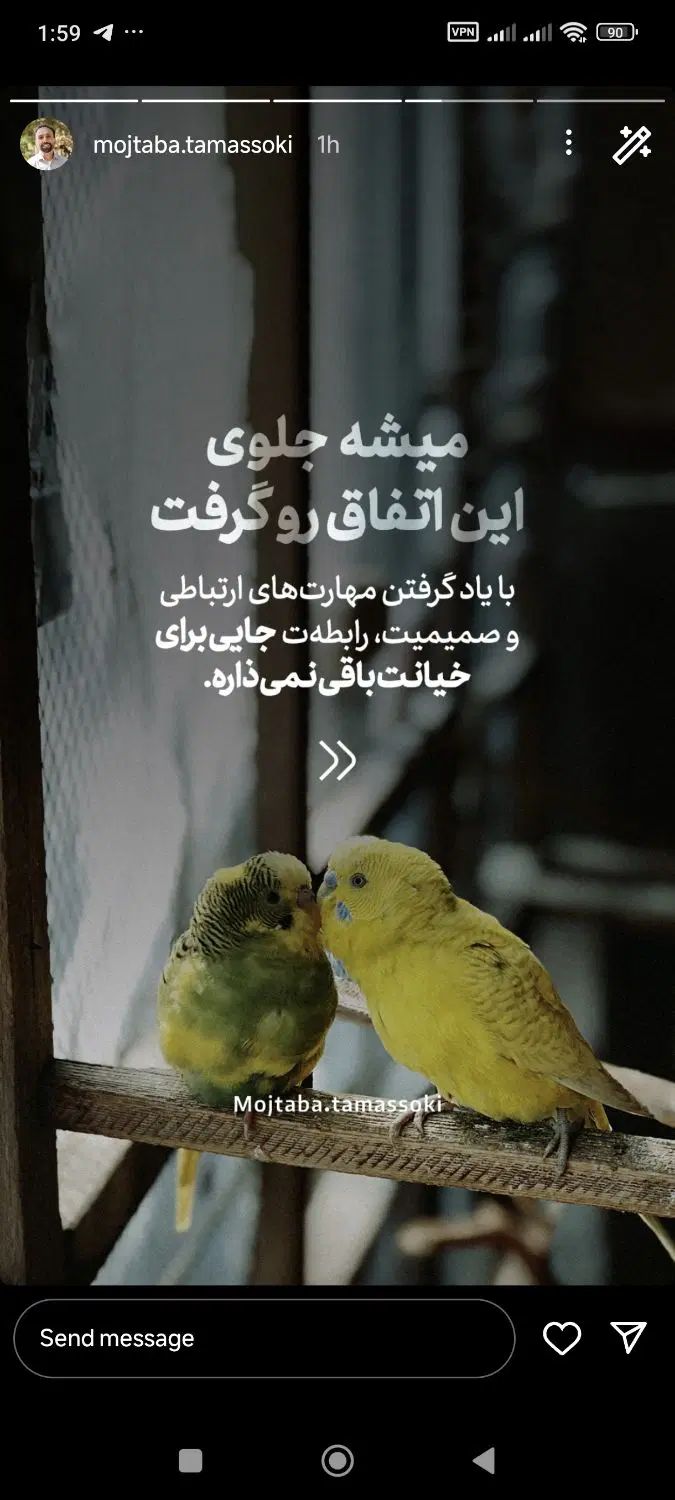Image resolution: width=675 pixels, height=1500 pixels.
Task: Like this story with the heart
Action: pos(561,1338)
